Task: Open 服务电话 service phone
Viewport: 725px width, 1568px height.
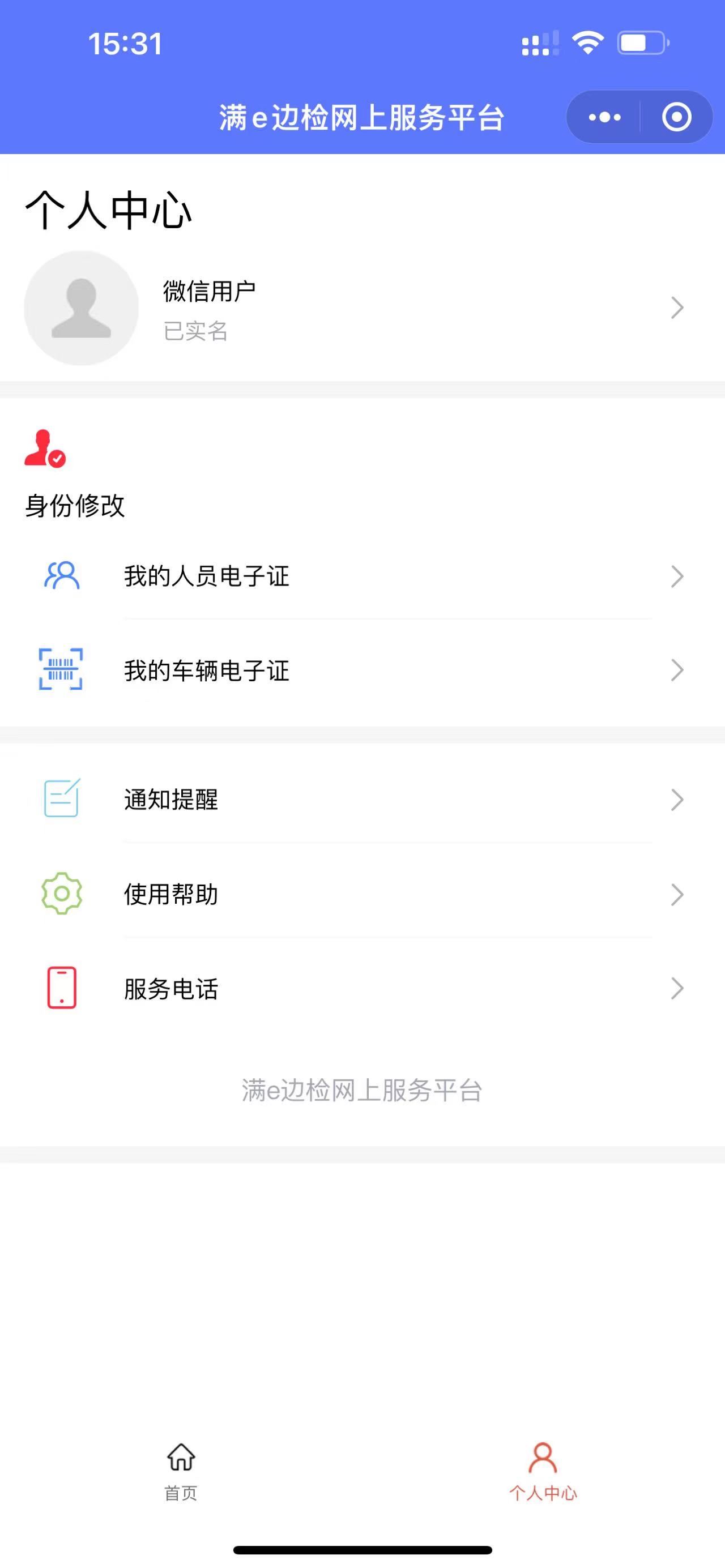Action: click(x=362, y=988)
